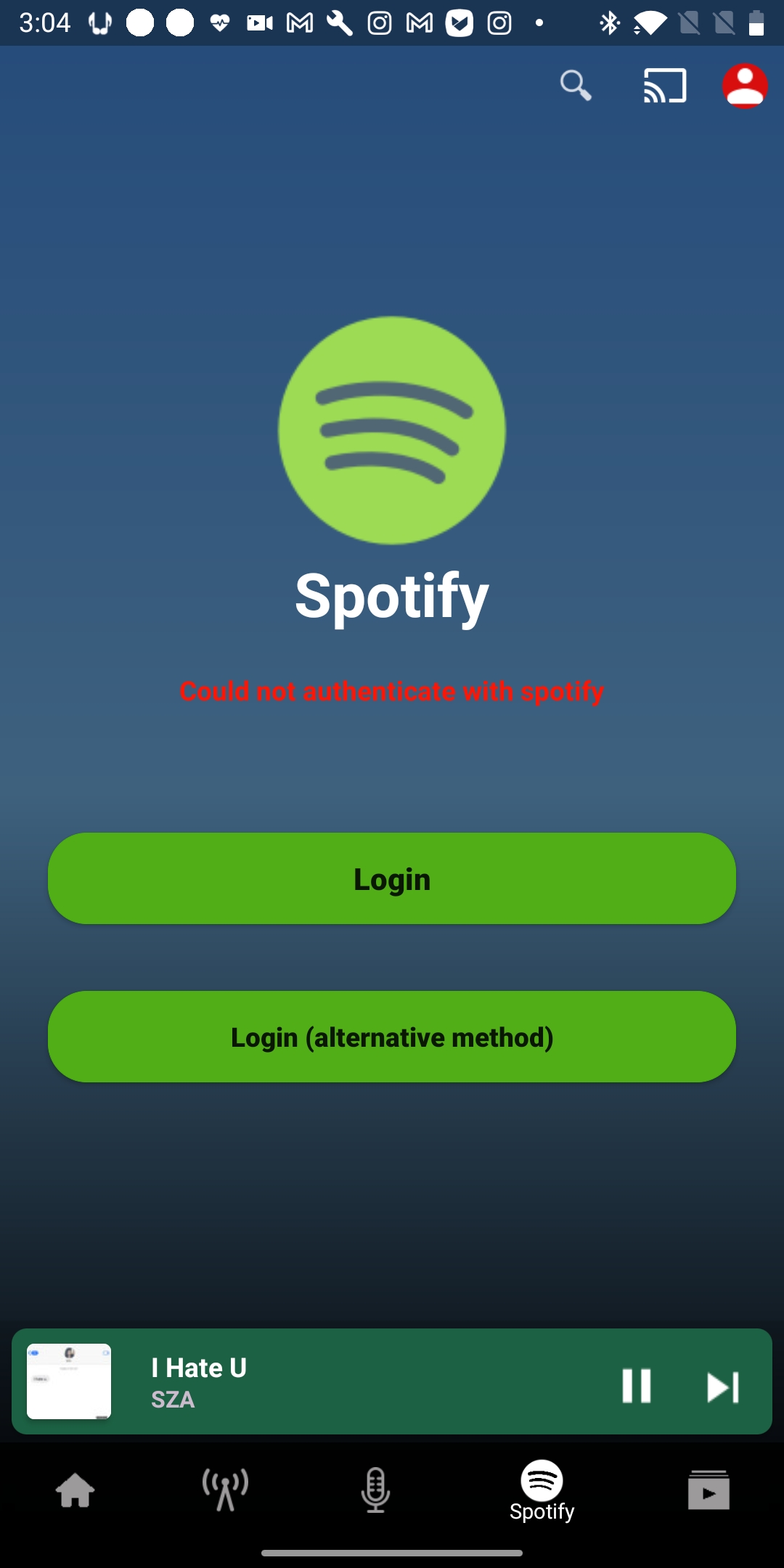
Task: Cast to a device using the cast icon
Action: tap(663, 85)
